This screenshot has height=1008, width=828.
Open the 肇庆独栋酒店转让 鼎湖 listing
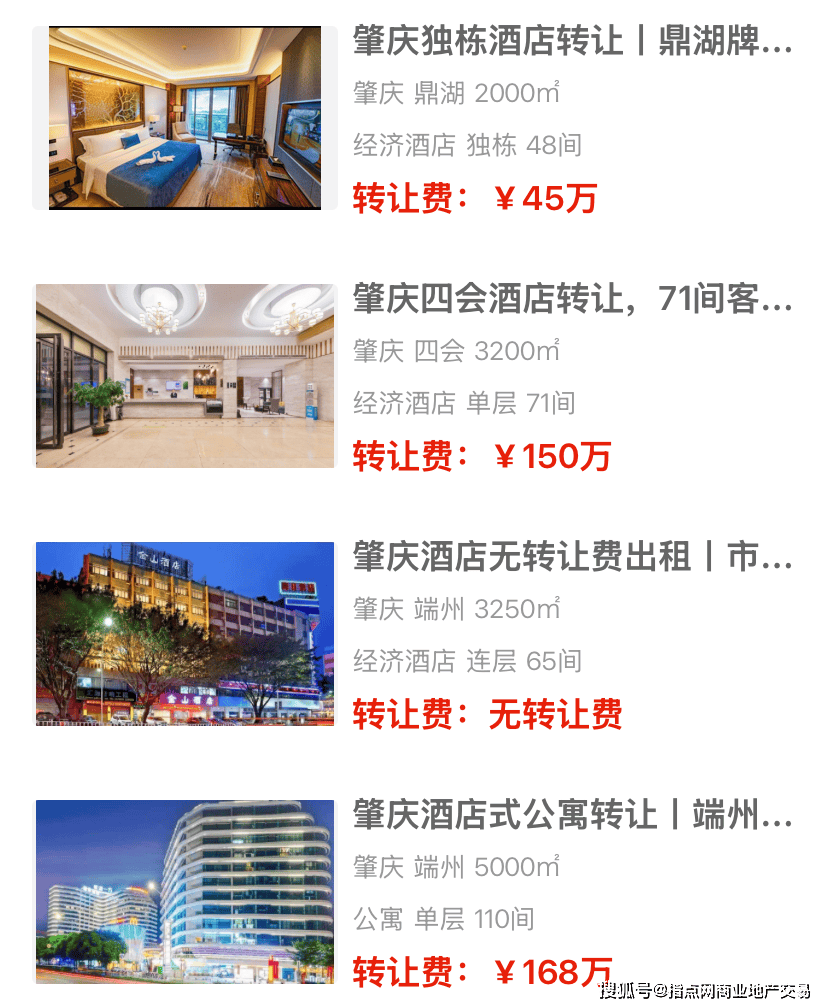click(x=572, y=43)
